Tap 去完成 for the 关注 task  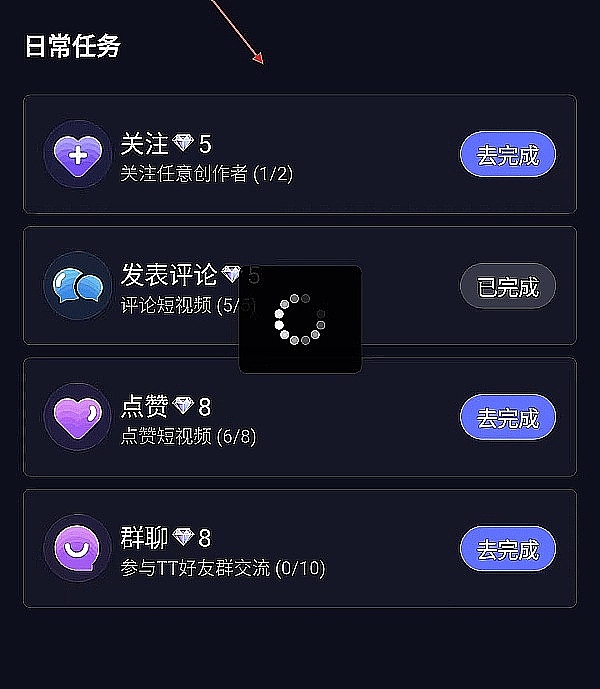point(507,155)
